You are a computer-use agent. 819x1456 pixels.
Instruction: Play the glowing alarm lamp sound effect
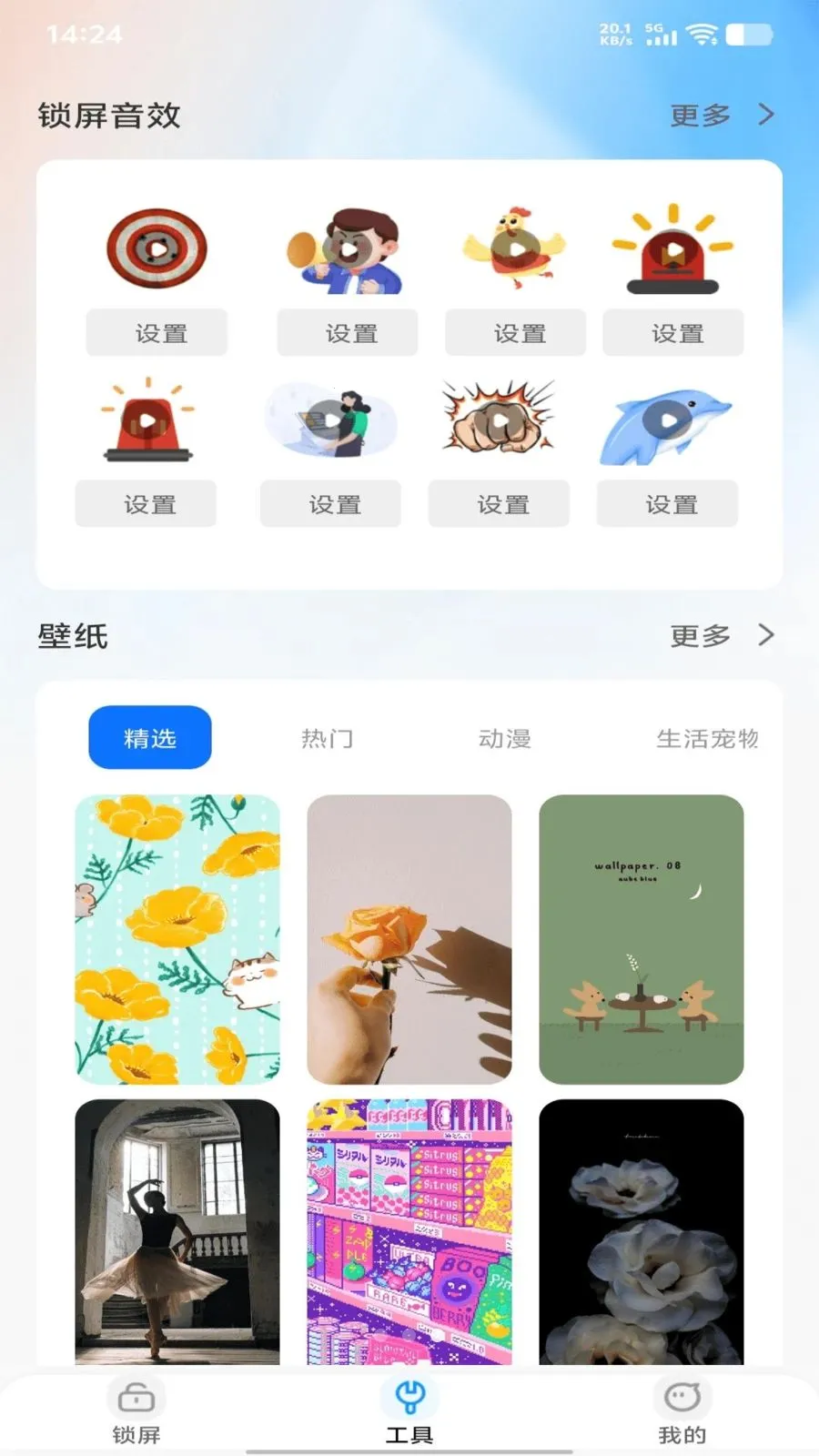click(672, 248)
